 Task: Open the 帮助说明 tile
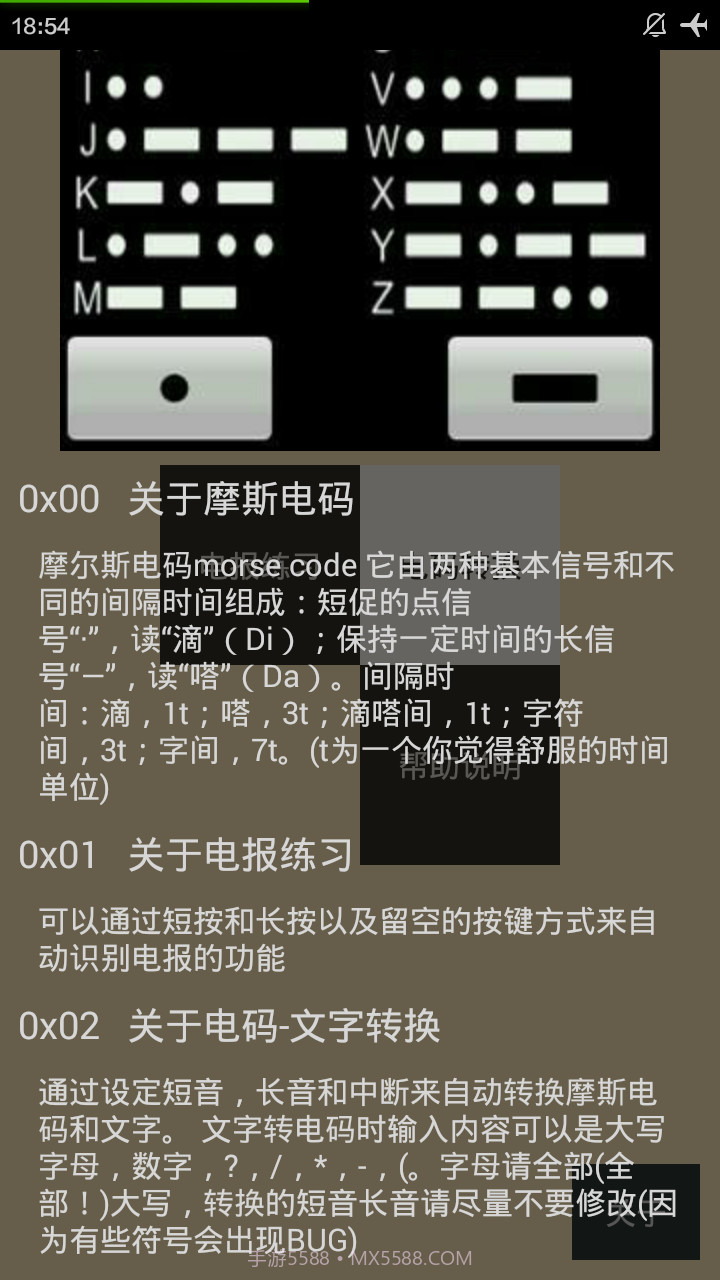(460, 765)
